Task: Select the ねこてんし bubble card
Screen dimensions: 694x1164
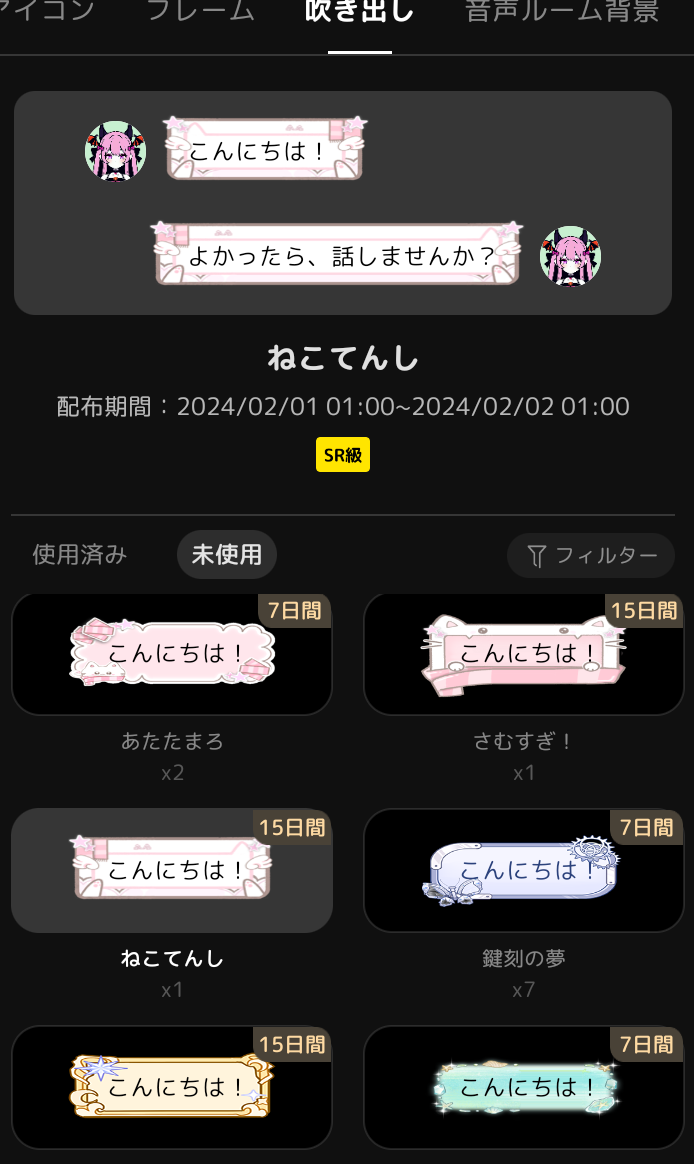Action: [x=171, y=870]
